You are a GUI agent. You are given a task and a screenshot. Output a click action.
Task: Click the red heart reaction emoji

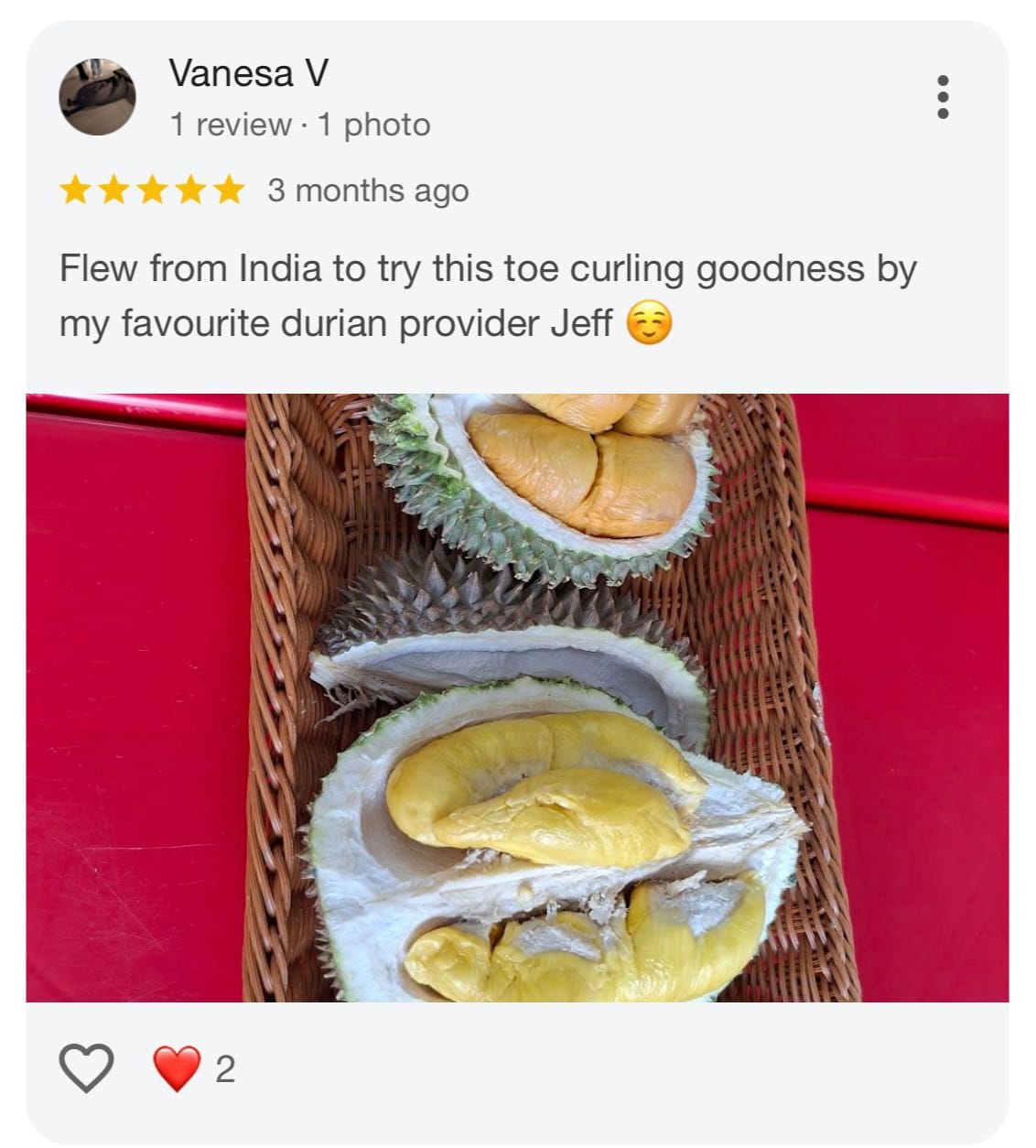pyautogui.click(x=176, y=1069)
